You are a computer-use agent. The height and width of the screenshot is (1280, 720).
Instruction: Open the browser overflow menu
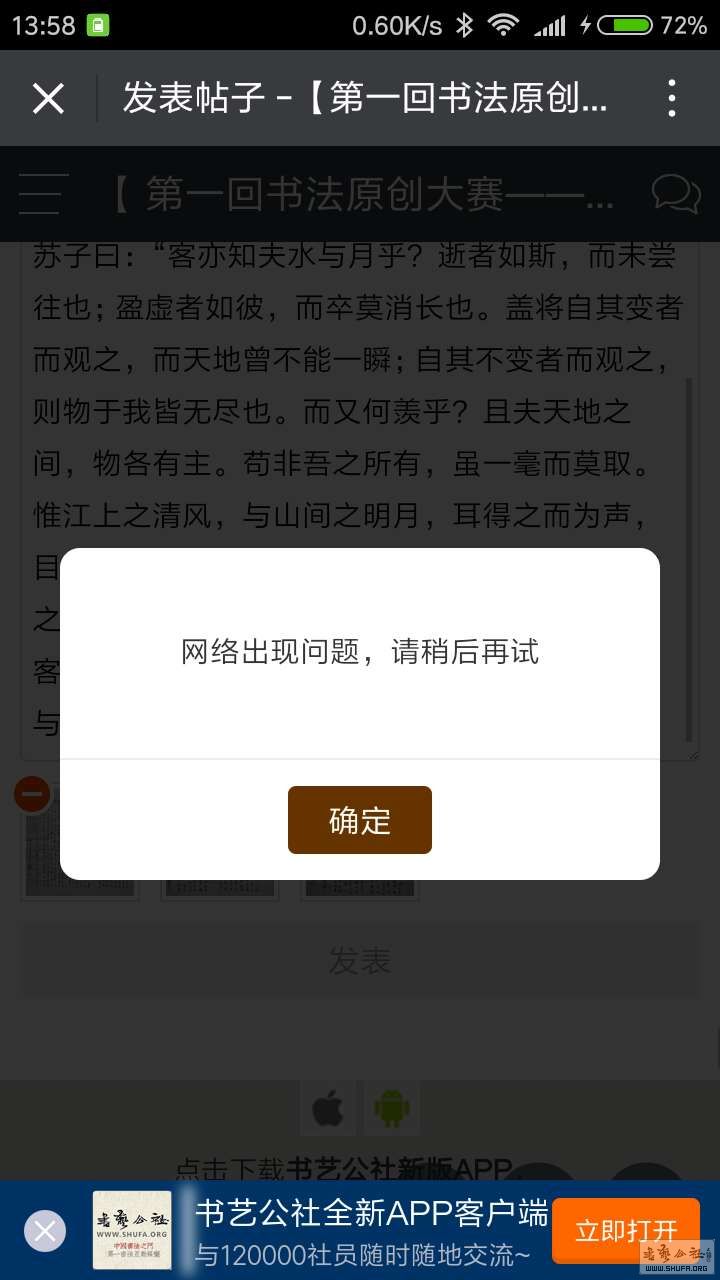(x=672, y=98)
